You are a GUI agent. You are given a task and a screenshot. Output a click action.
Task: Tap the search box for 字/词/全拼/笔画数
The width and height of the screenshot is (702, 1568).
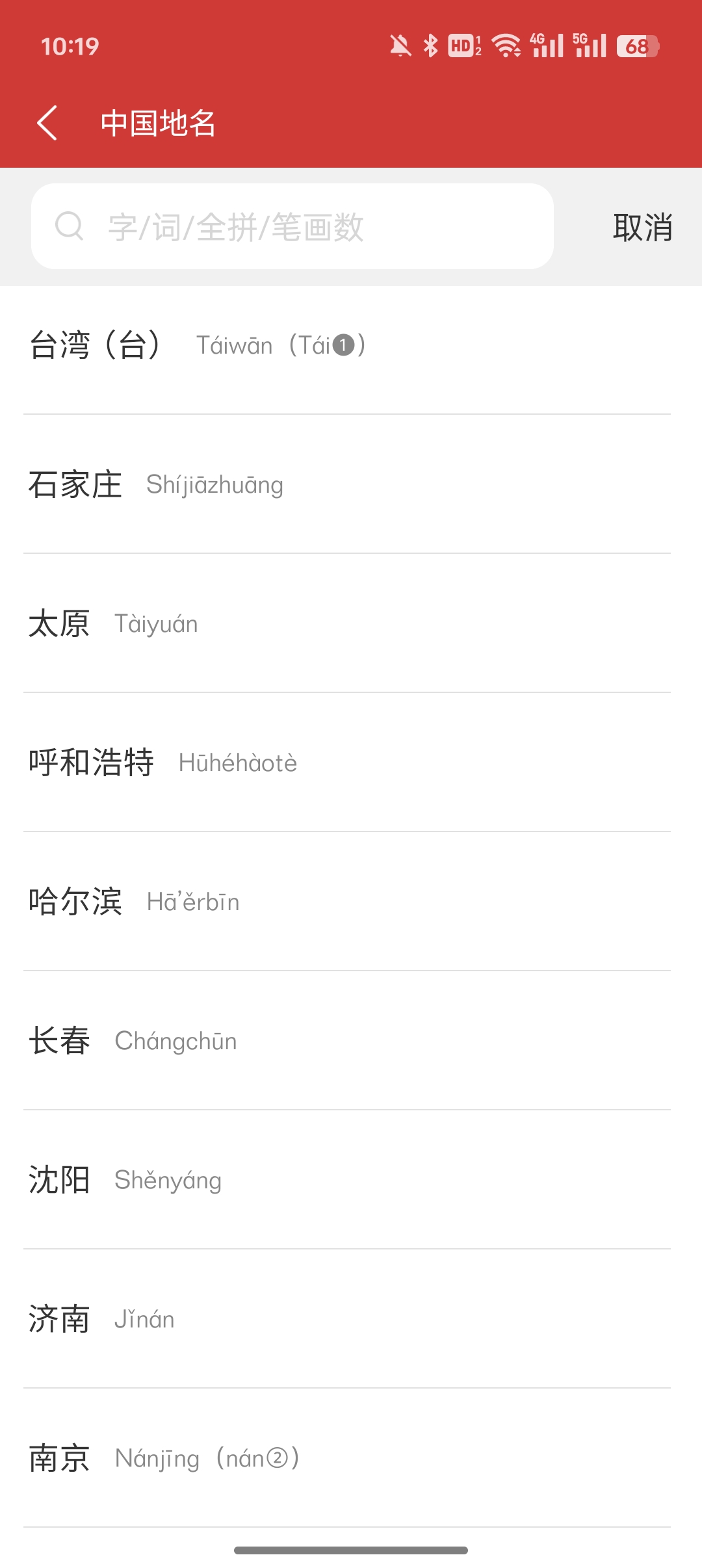292,226
